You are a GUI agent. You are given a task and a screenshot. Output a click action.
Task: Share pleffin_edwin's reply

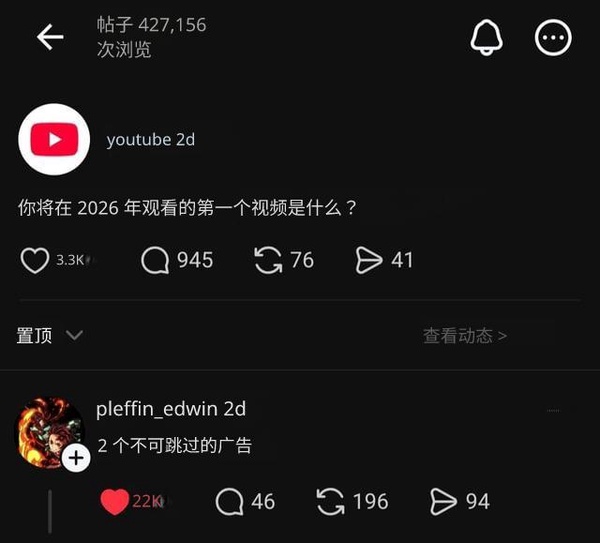point(444,501)
